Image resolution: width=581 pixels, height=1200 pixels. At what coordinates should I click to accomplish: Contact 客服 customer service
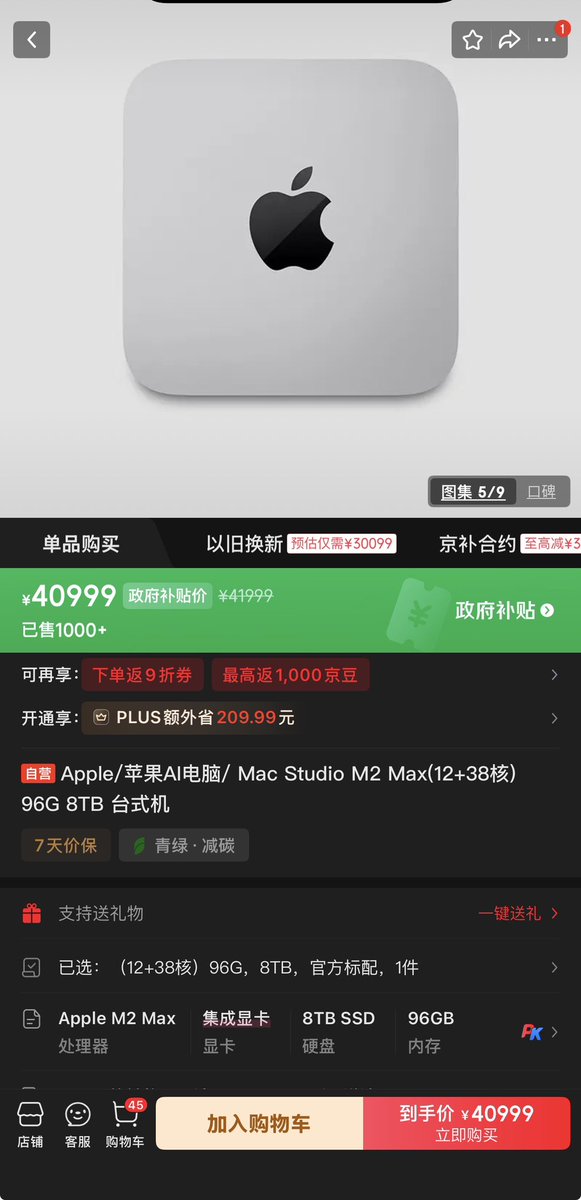[78, 1124]
